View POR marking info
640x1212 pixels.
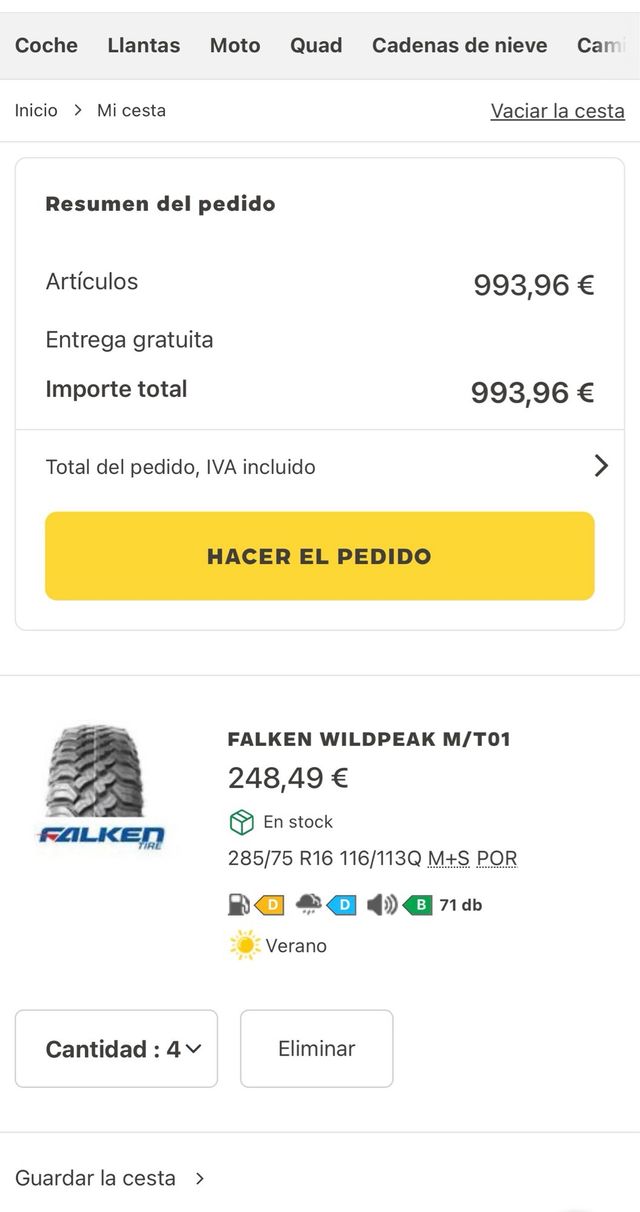(x=497, y=858)
